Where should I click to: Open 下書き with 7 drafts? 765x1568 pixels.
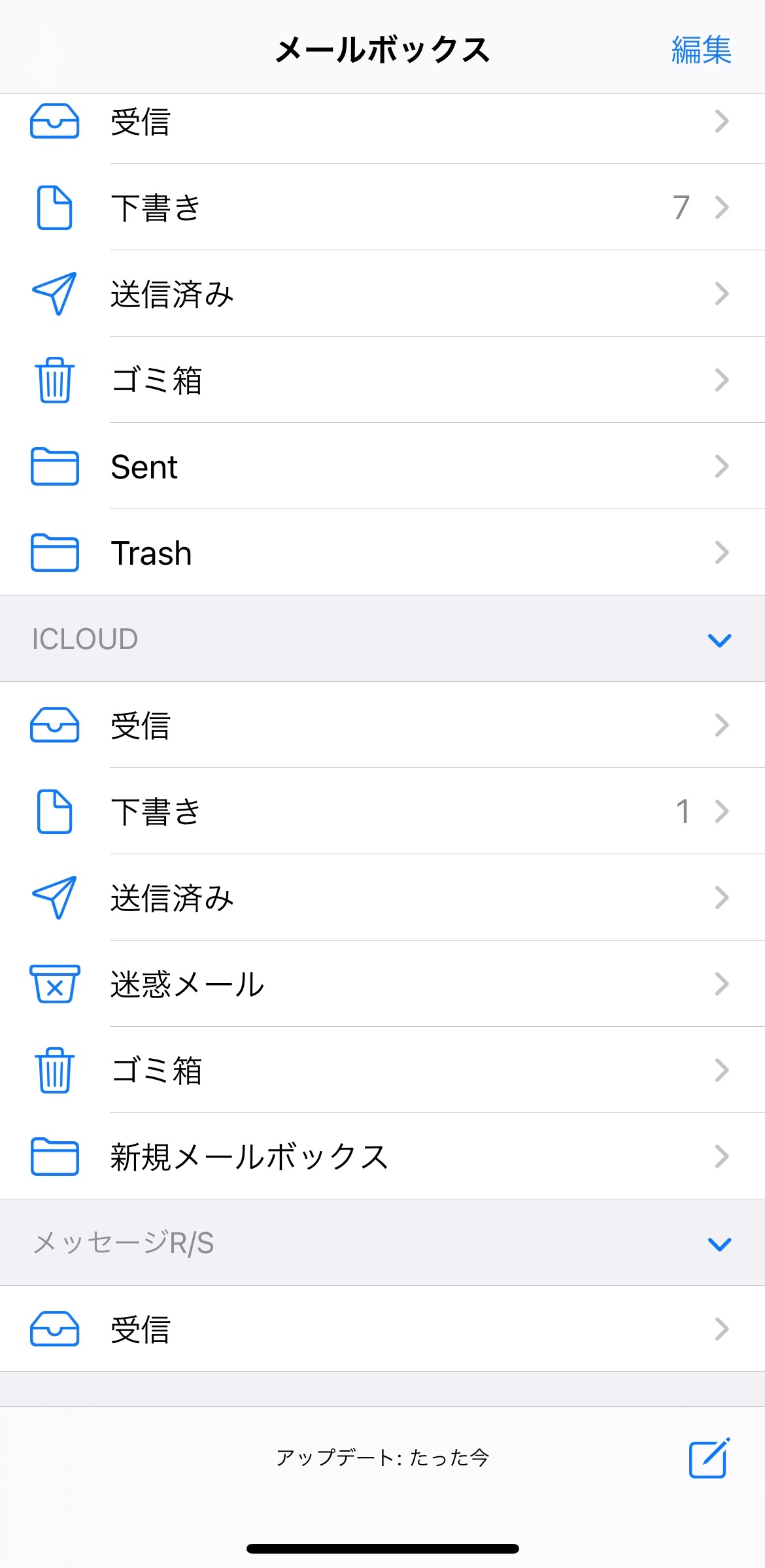point(382,207)
